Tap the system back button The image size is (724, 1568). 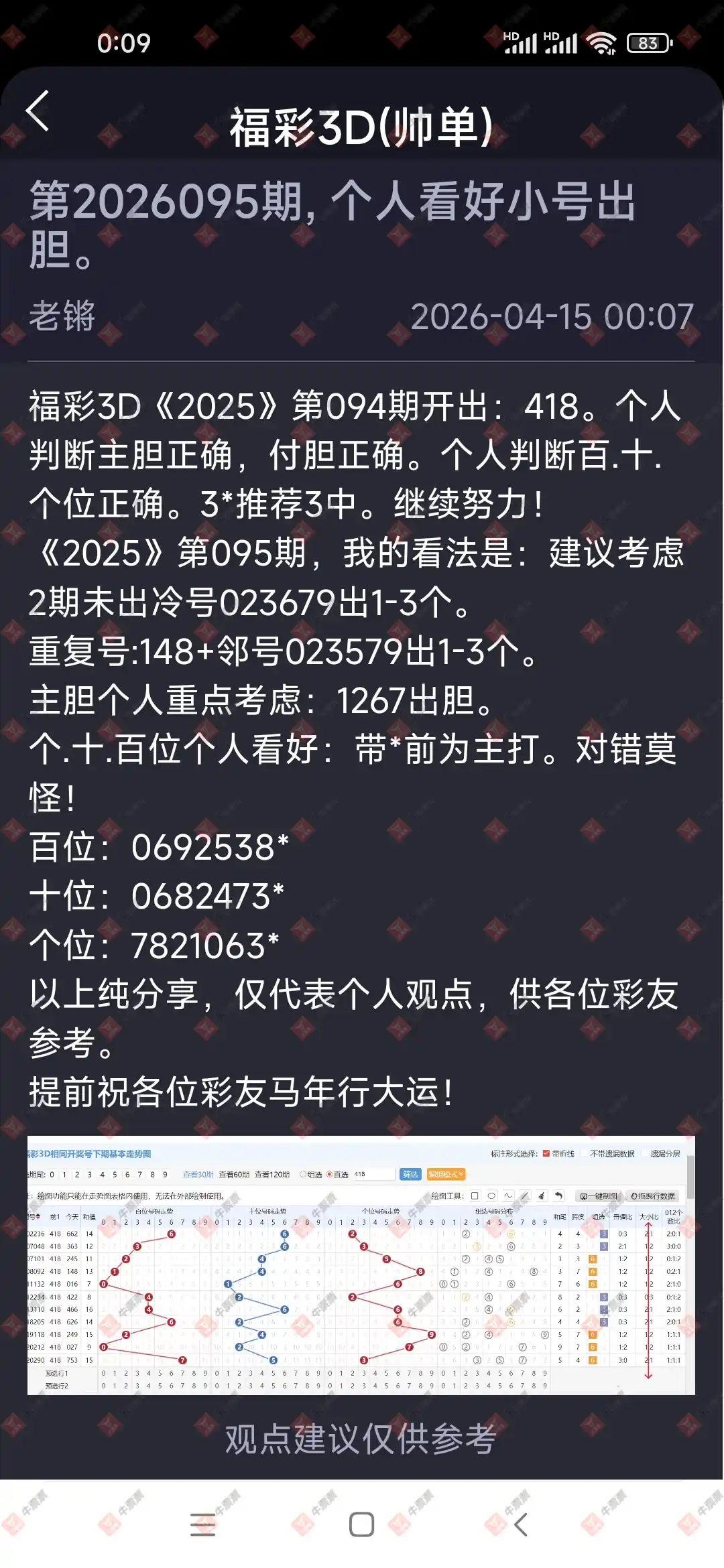coord(521,1524)
